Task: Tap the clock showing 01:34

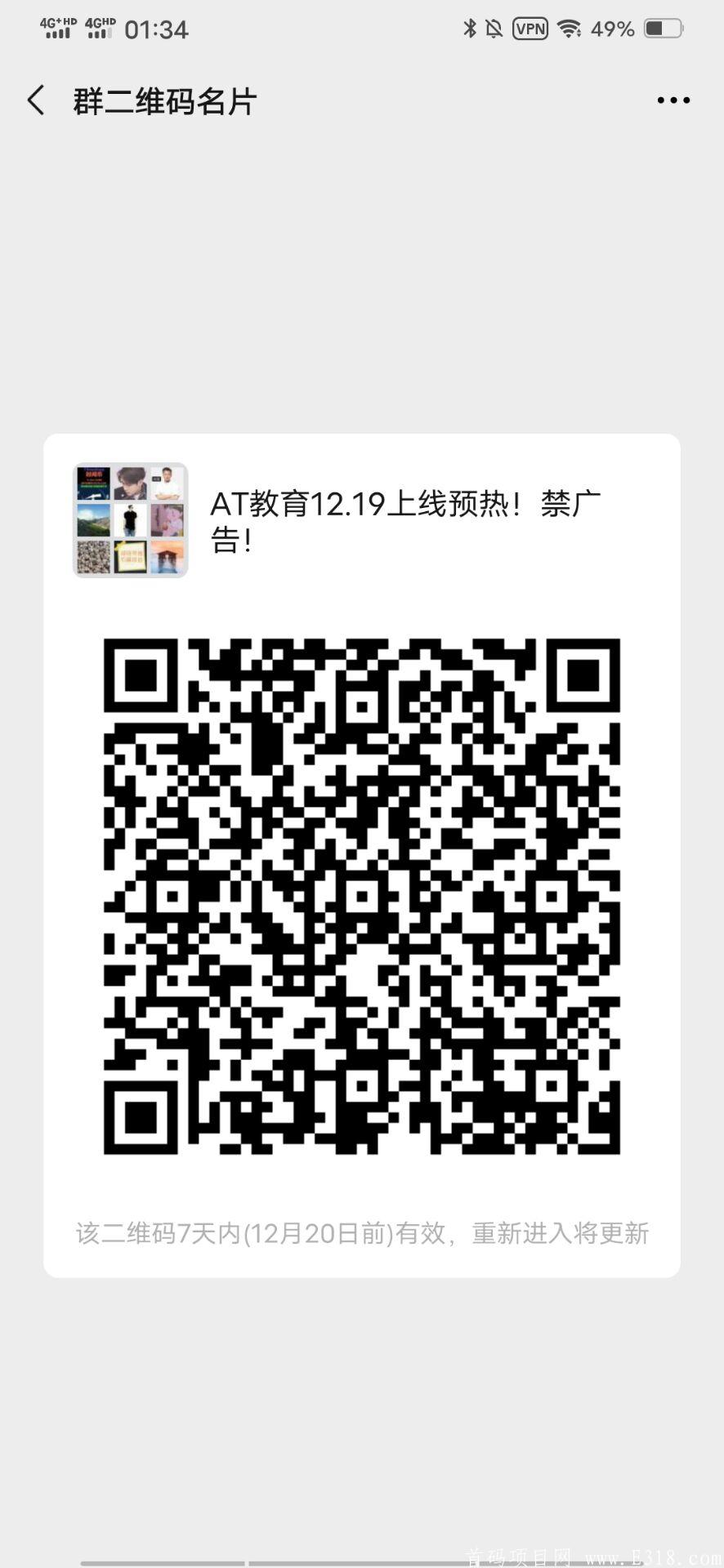Action: (x=158, y=29)
